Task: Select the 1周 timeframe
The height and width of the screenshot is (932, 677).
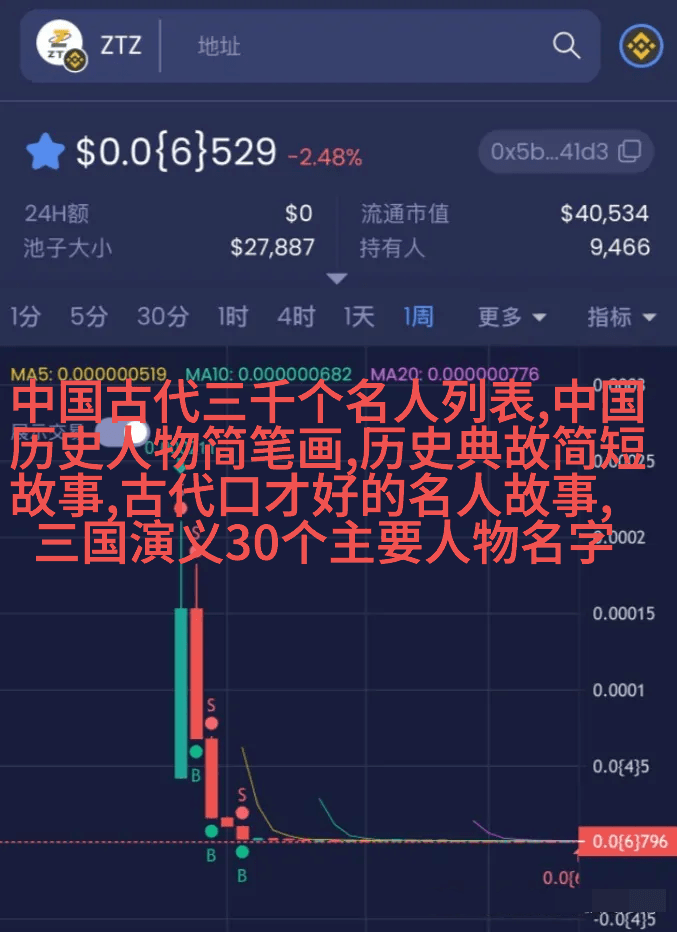Action: [418, 317]
